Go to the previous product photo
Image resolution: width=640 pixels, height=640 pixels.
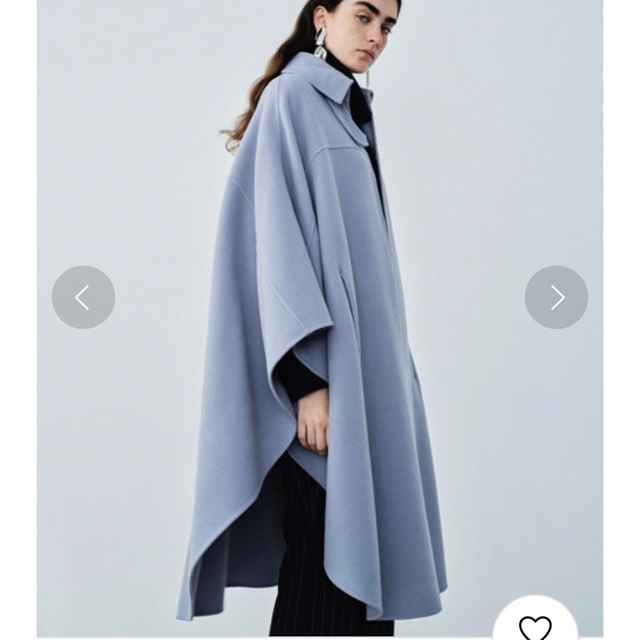pos(83,297)
